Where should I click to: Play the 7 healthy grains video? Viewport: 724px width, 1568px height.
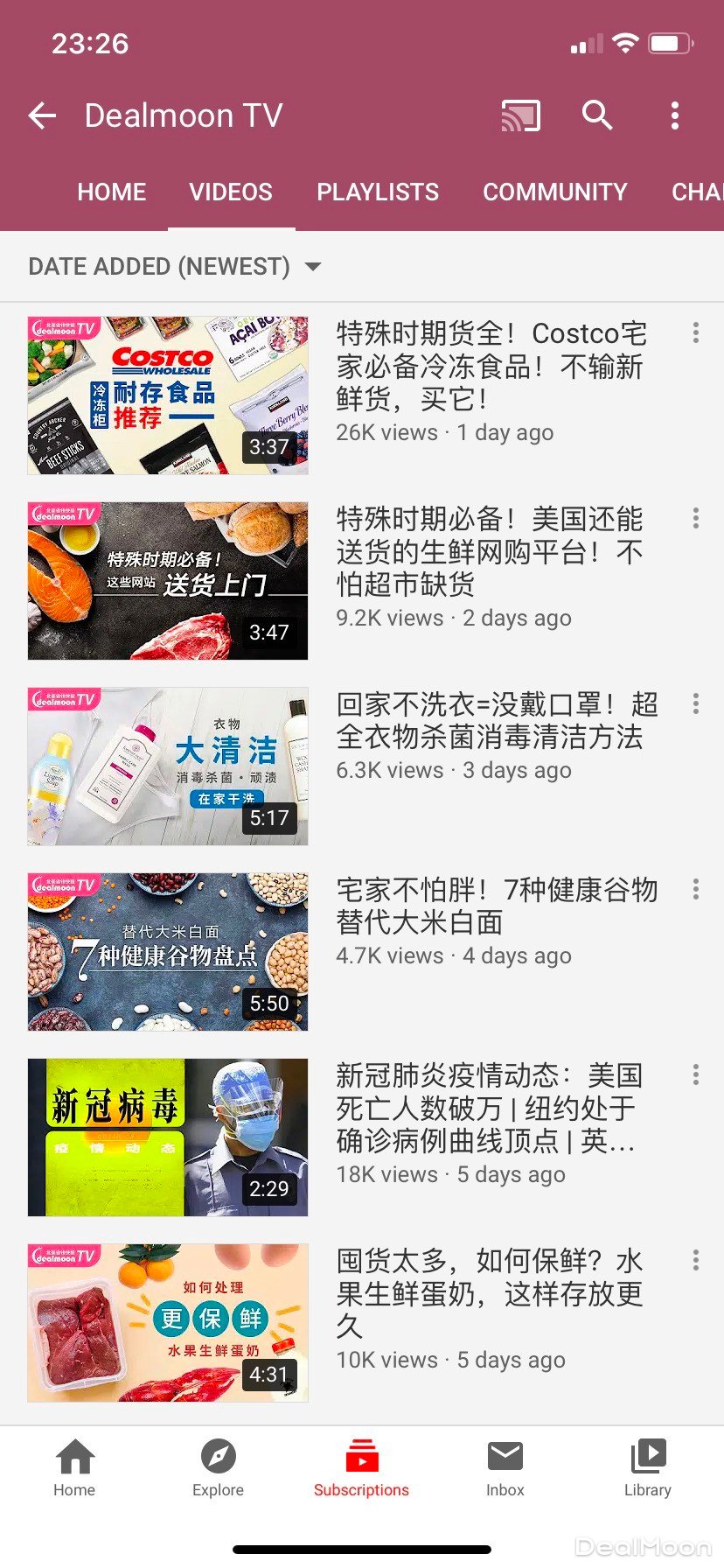pos(168,952)
